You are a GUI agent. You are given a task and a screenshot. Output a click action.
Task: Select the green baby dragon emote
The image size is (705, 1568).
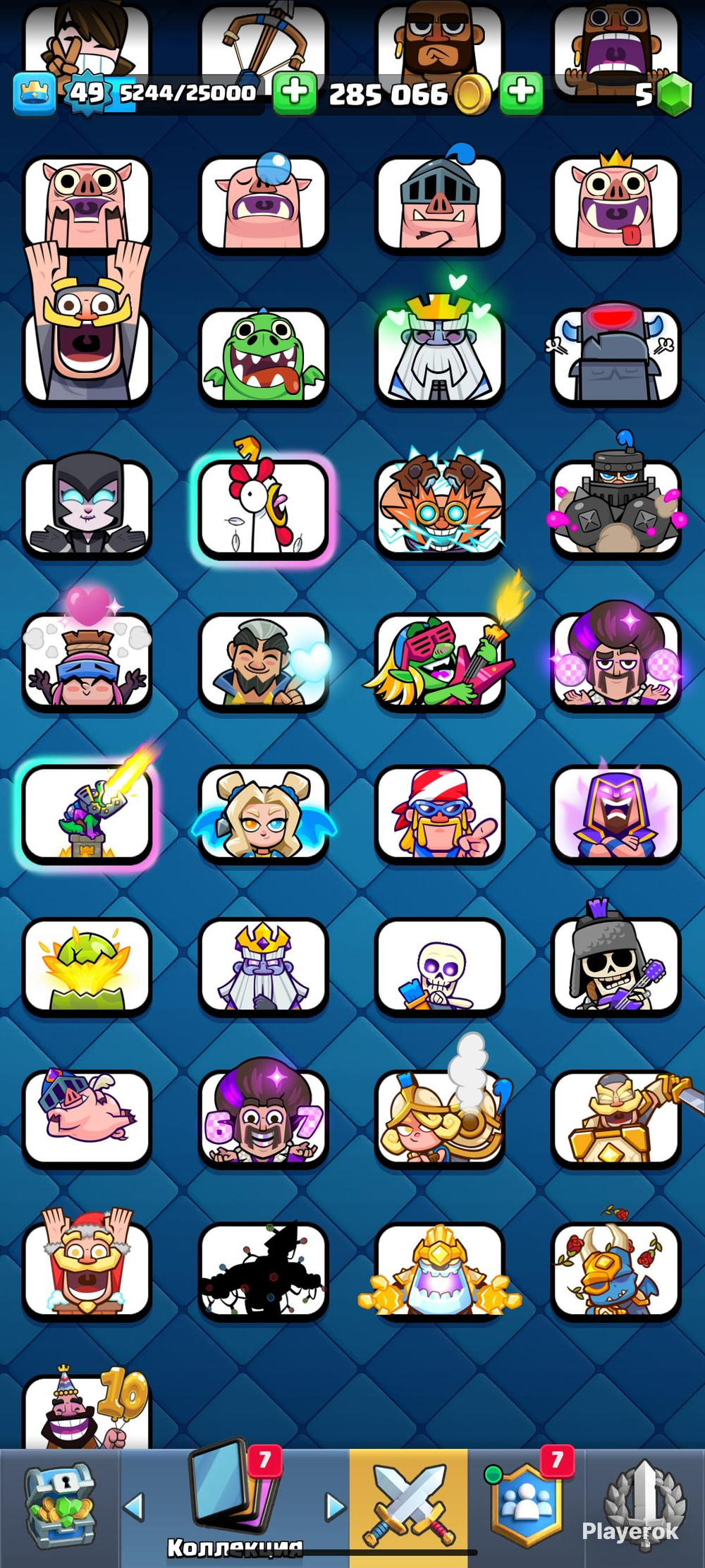pos(263,356)
